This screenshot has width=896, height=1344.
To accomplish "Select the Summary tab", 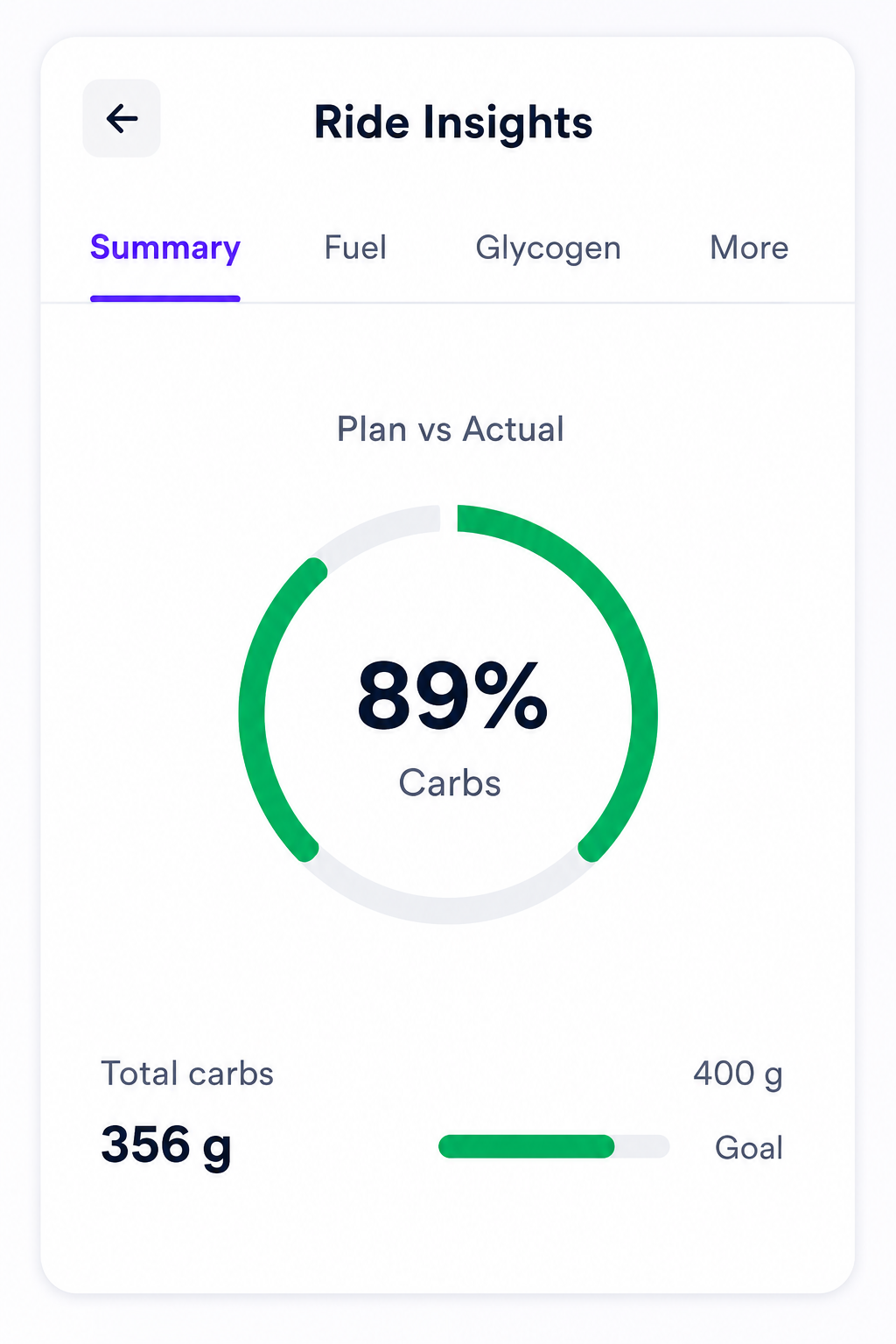I will pos(165,248).
